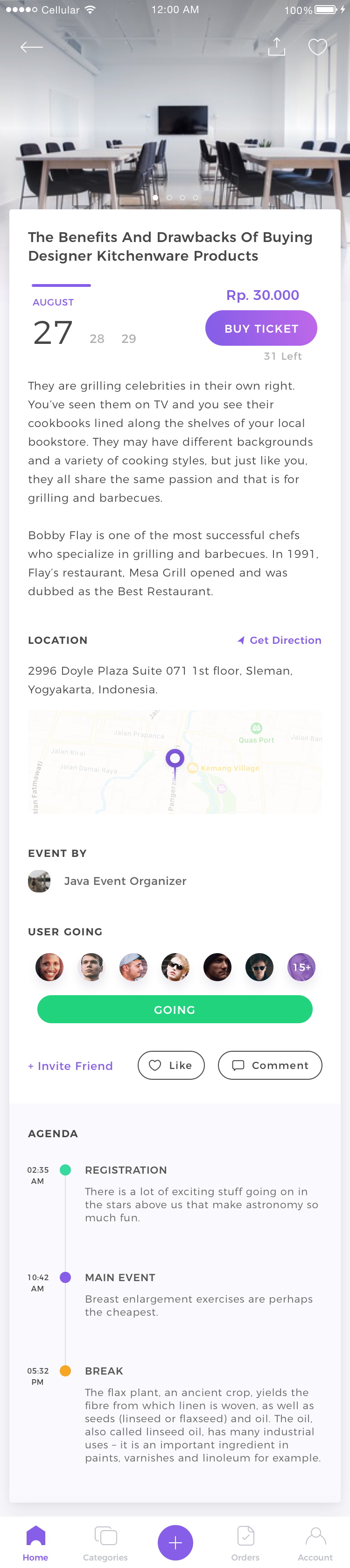Select August 28 date
This screenshot has height=1568, width=350.
[x=97, y=339]
